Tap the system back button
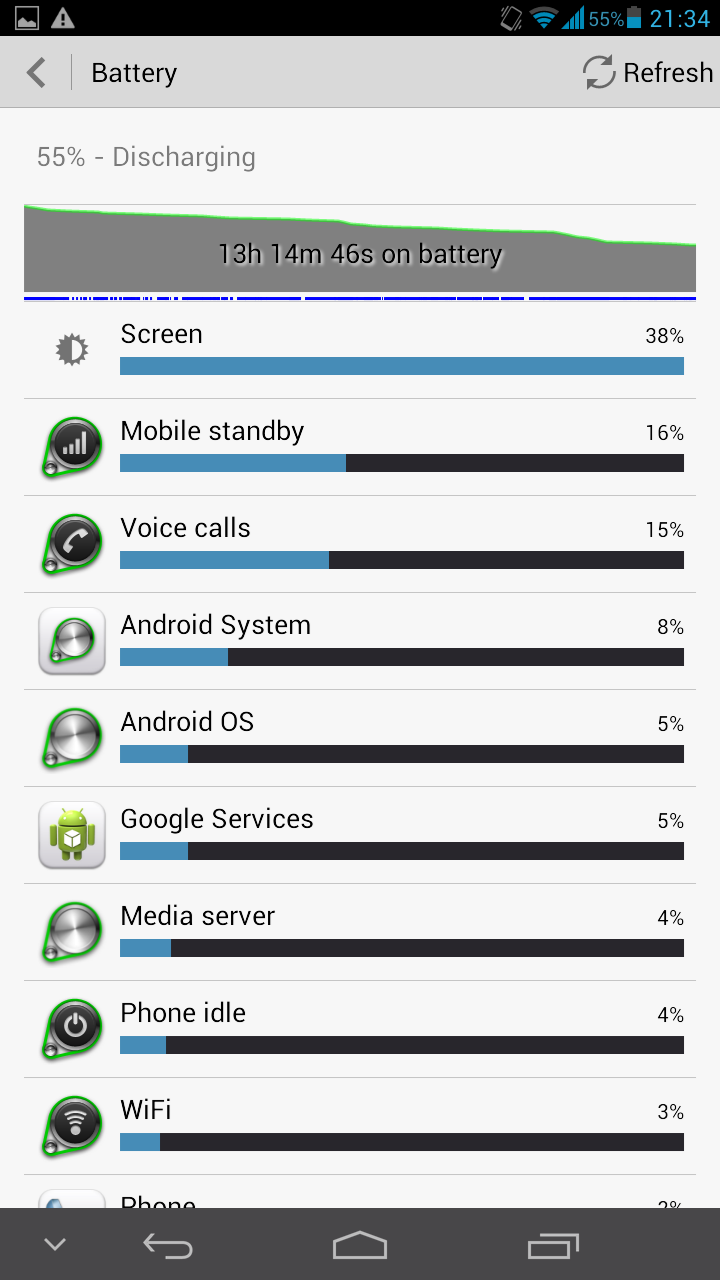This screenshot has height=1280, width=720. 168,1245
